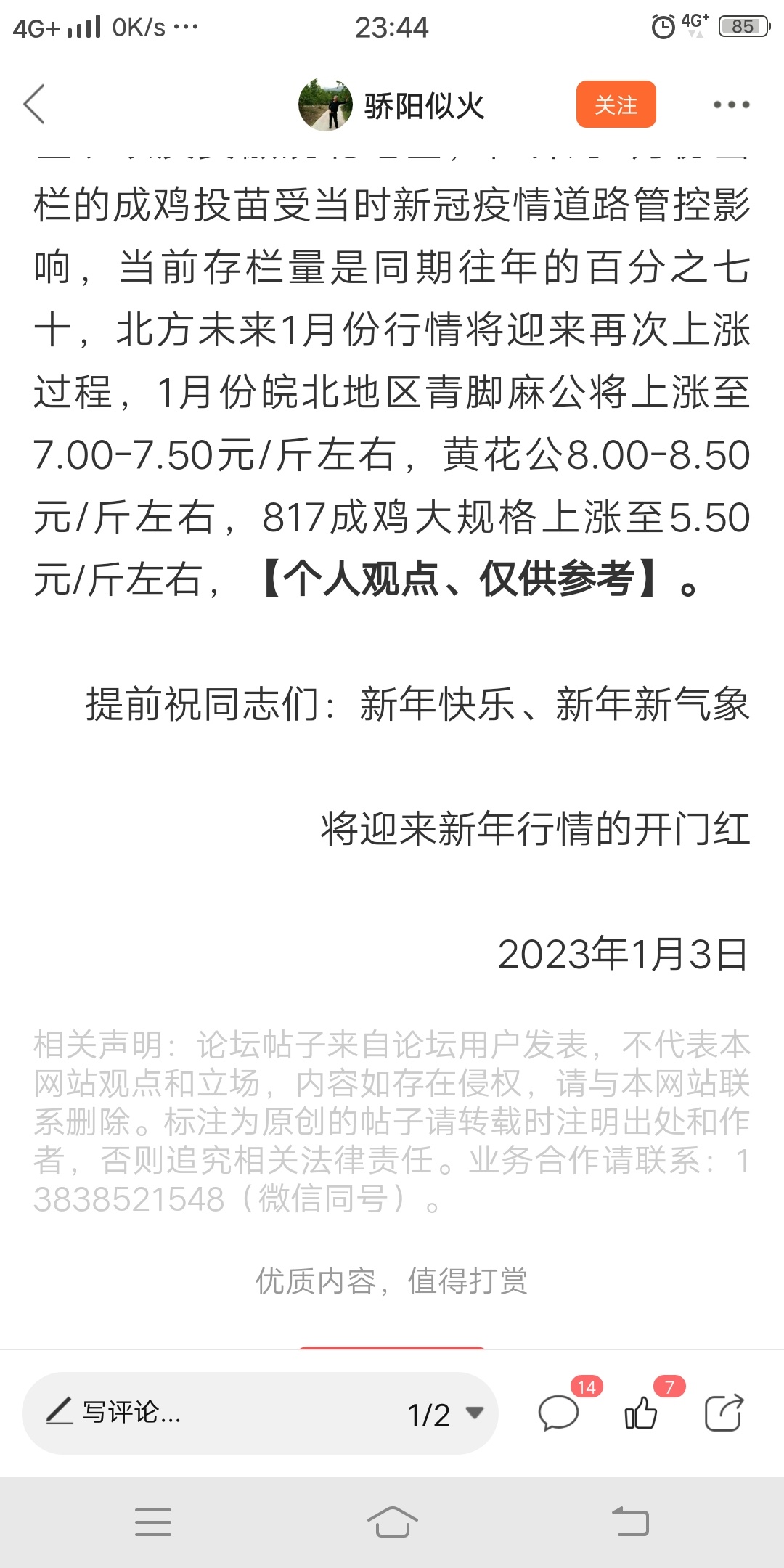Viewport: 784px width, 1568px height.
Task: Tap the system back button
Action: pyautogui.click(x=630, y=1522)
